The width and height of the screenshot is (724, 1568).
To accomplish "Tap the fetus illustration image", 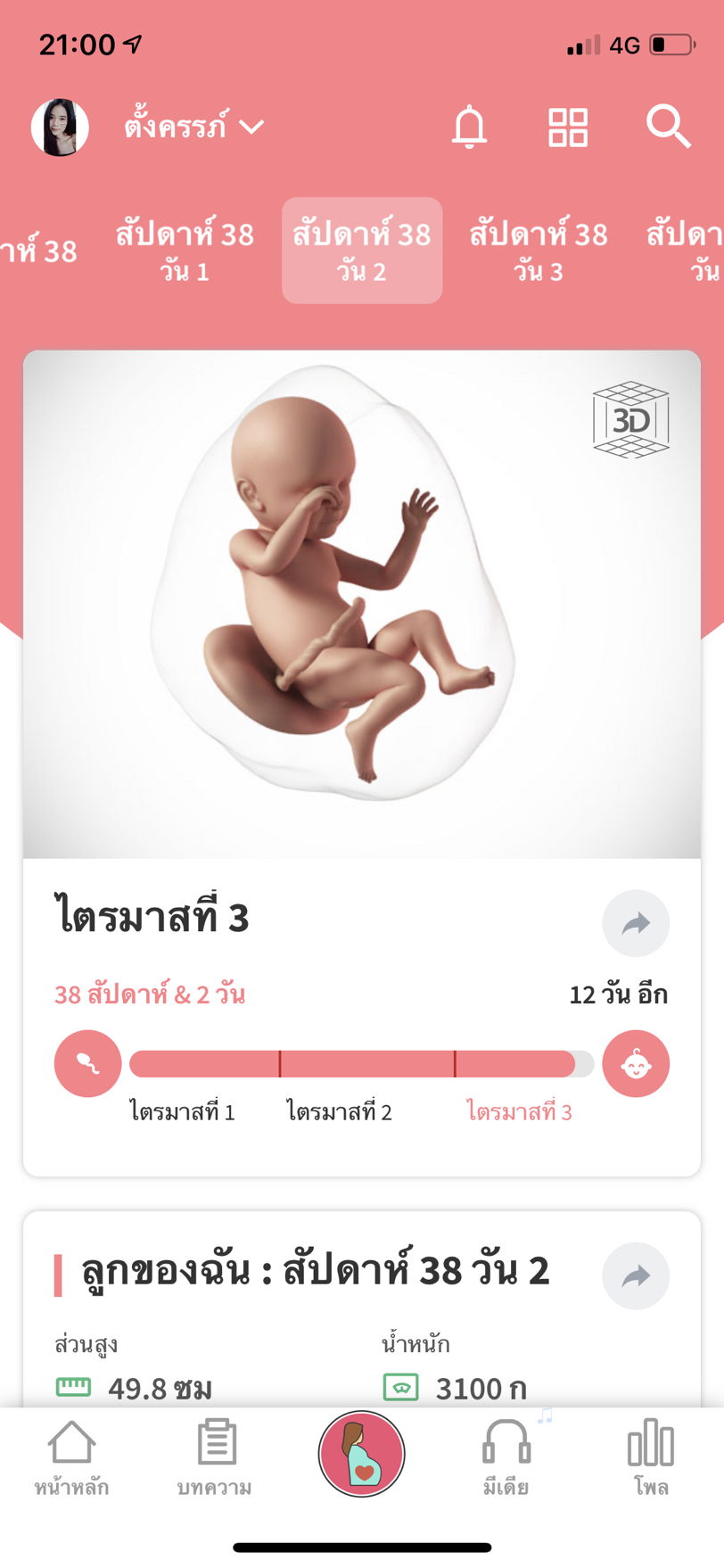I will 357,598.
